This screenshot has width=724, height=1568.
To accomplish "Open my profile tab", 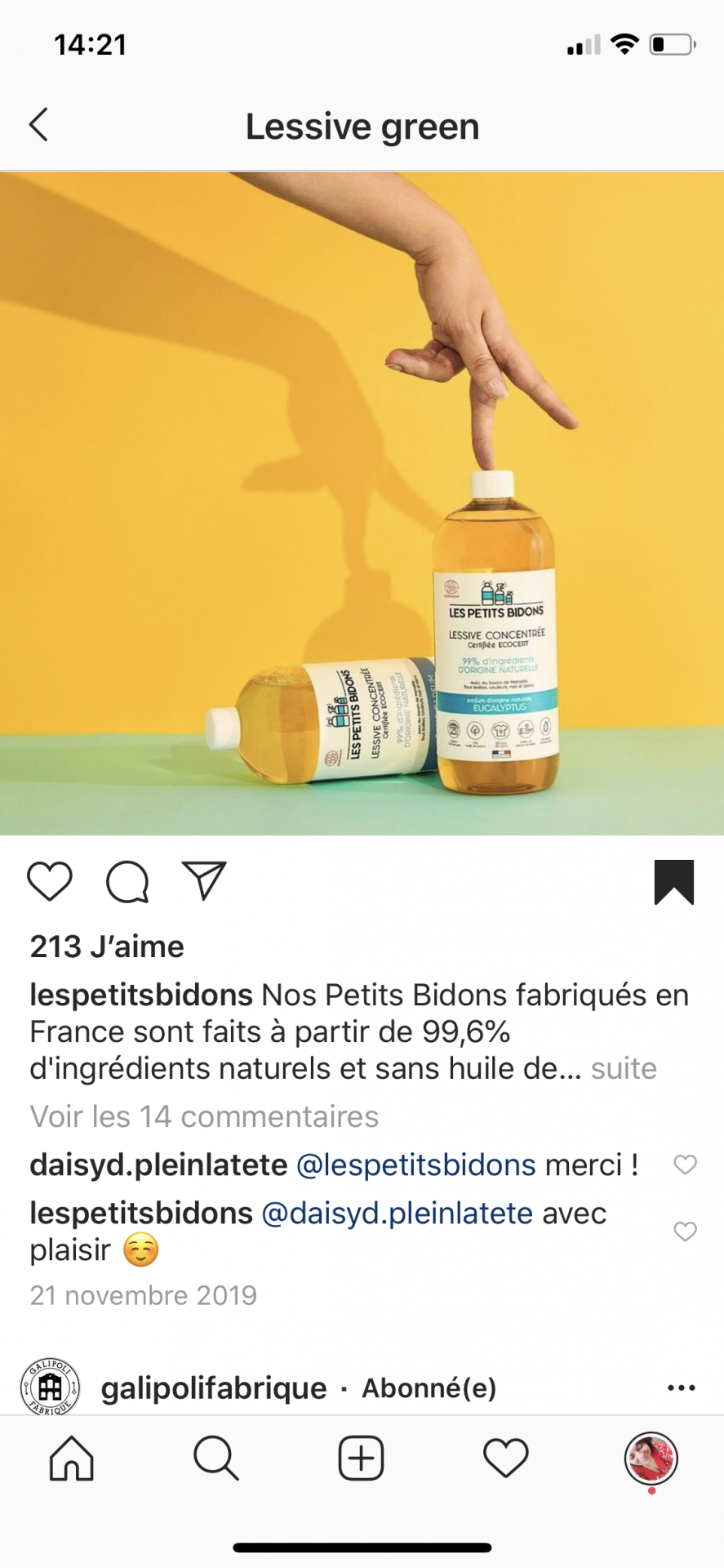I will [651, 1459].
